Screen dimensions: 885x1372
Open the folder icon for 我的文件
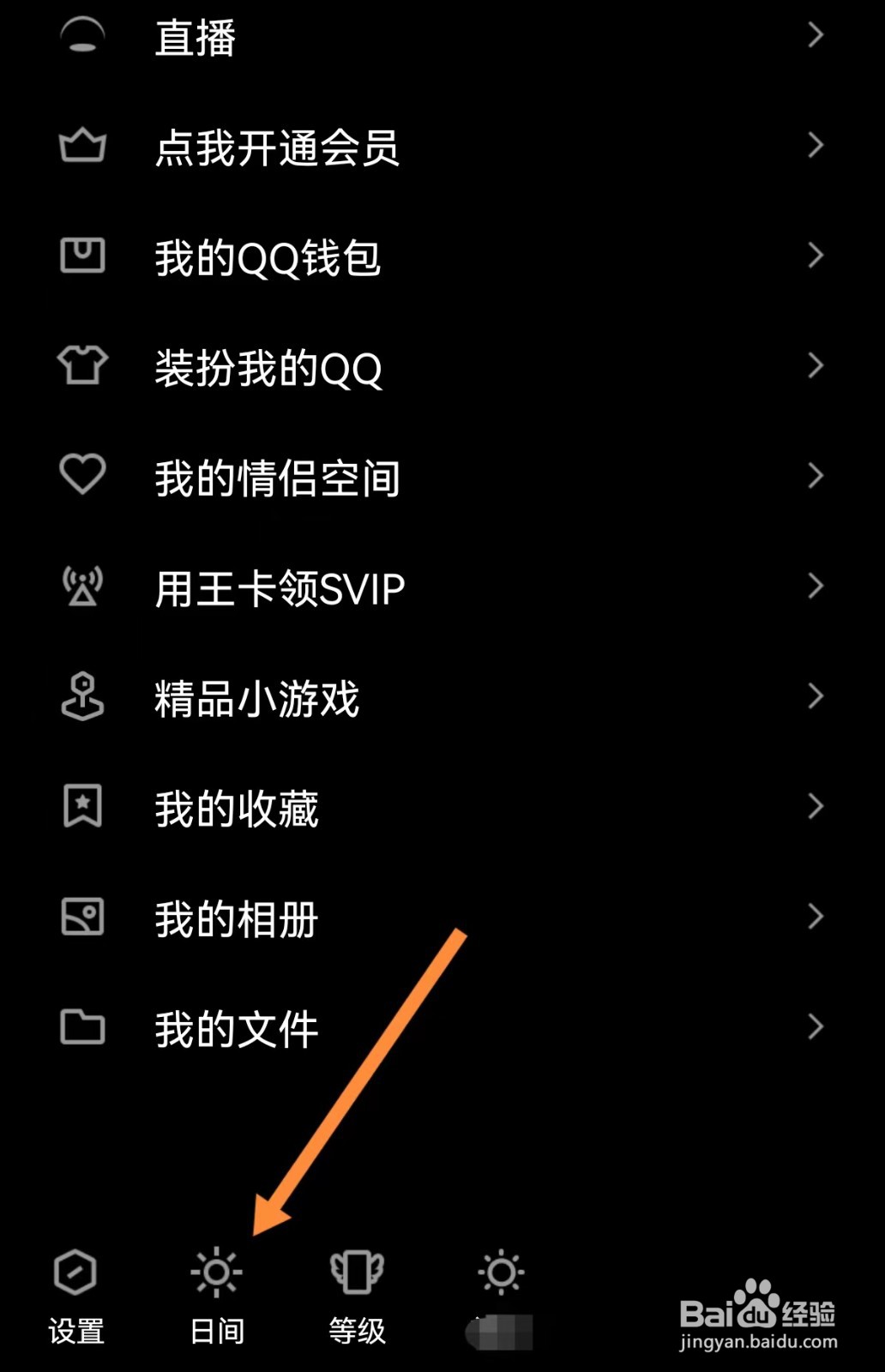click(81, 1027)
